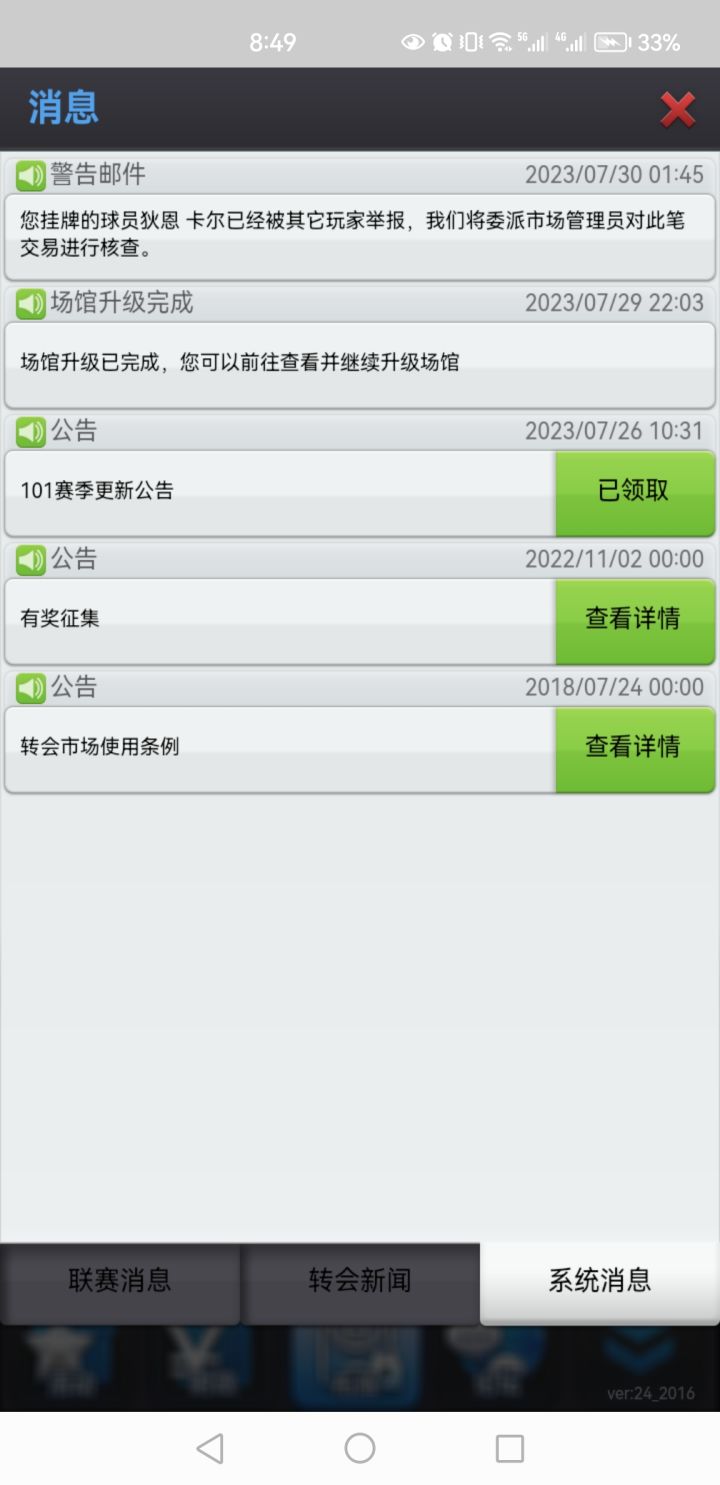The height and width of the screenshot is (1485, 720).
Task: Mute the speaker icon on 警告邮件 message
Action: 29,173
